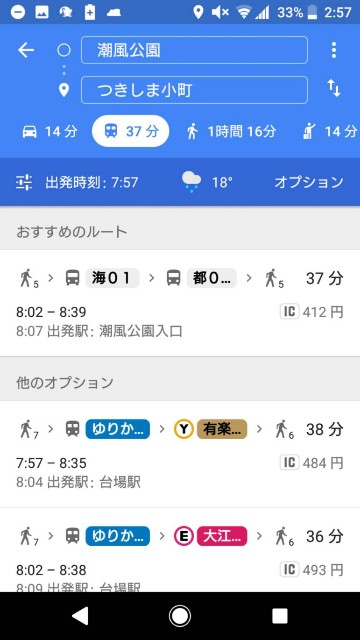The width and height of the screenshot is (360, 640).
Task: Open the 大江戸 line route taking 36分
Action: (180, 550)
